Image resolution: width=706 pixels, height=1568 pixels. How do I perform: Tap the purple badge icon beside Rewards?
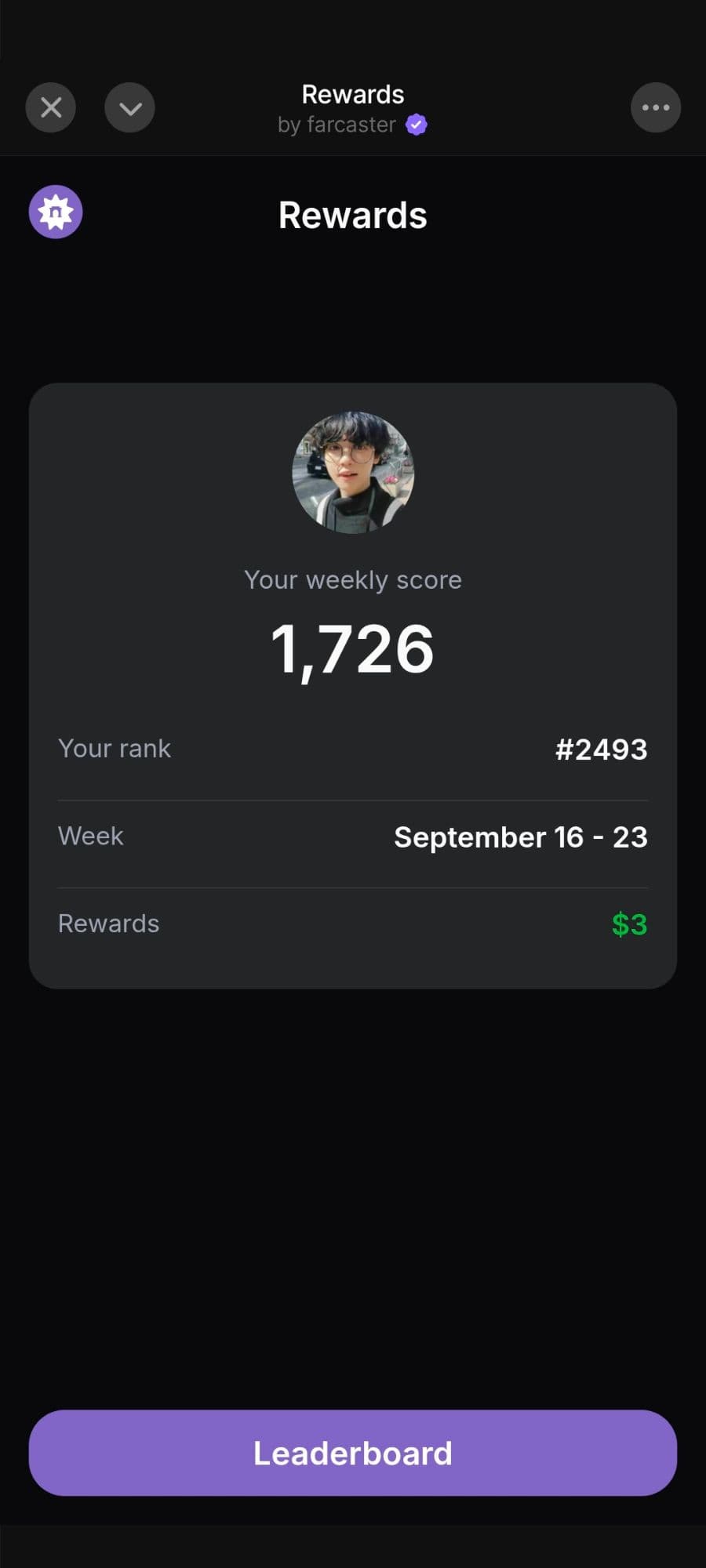coord(56,212)
